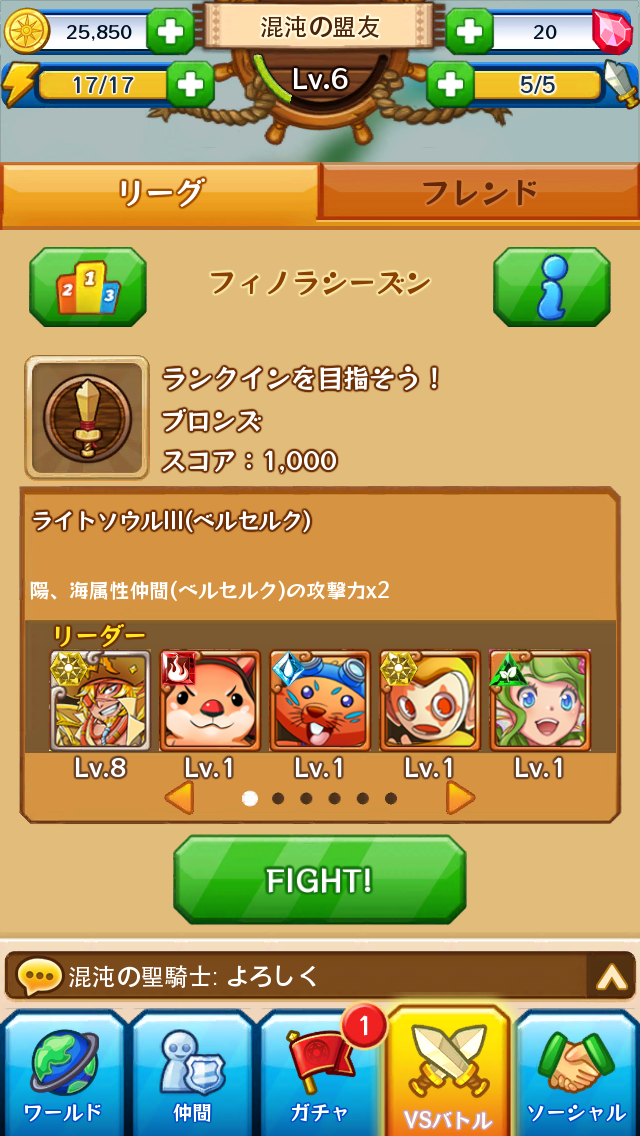Expand the chat message bar
This screenshot has height=1136, width=640.
tap(611, 976)
